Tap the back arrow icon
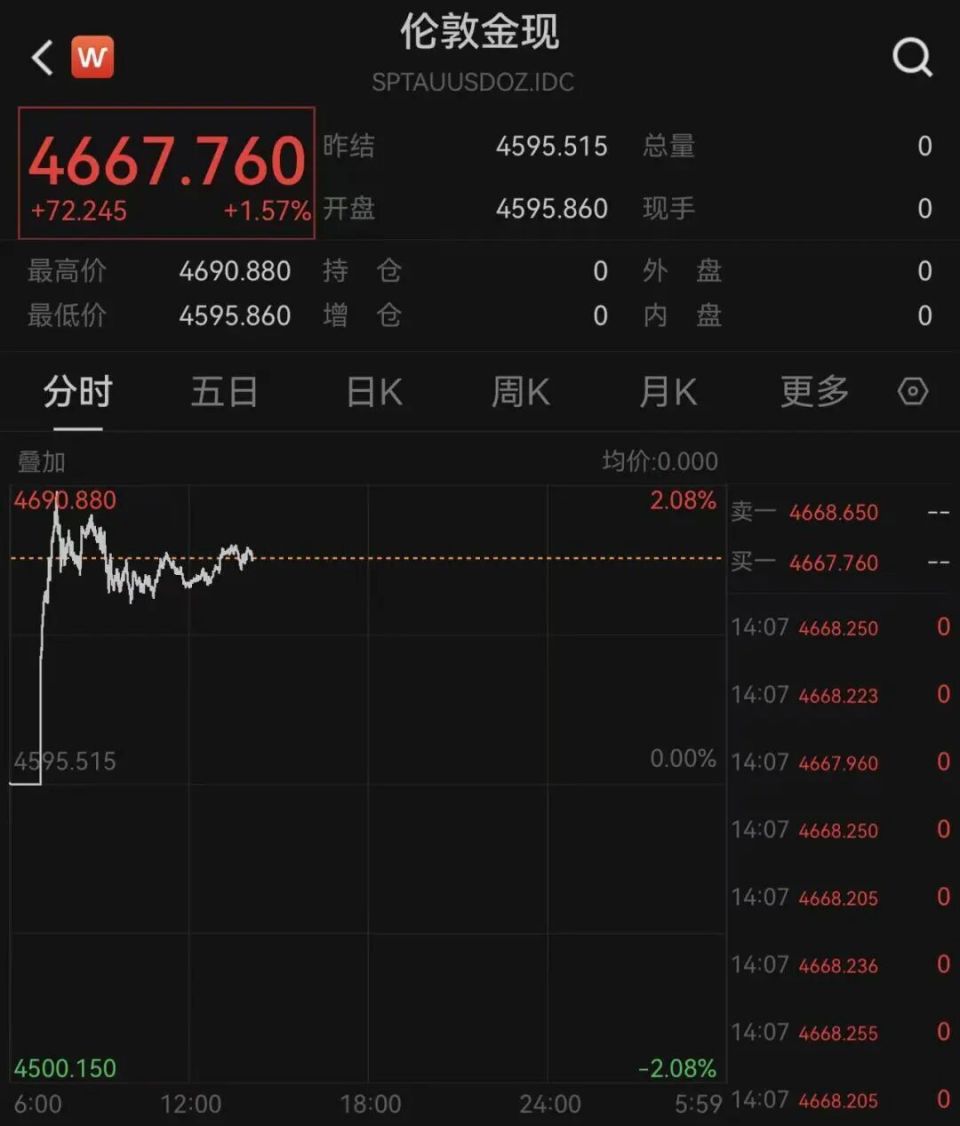This screenshot has height=1126, width=960. 39,57
